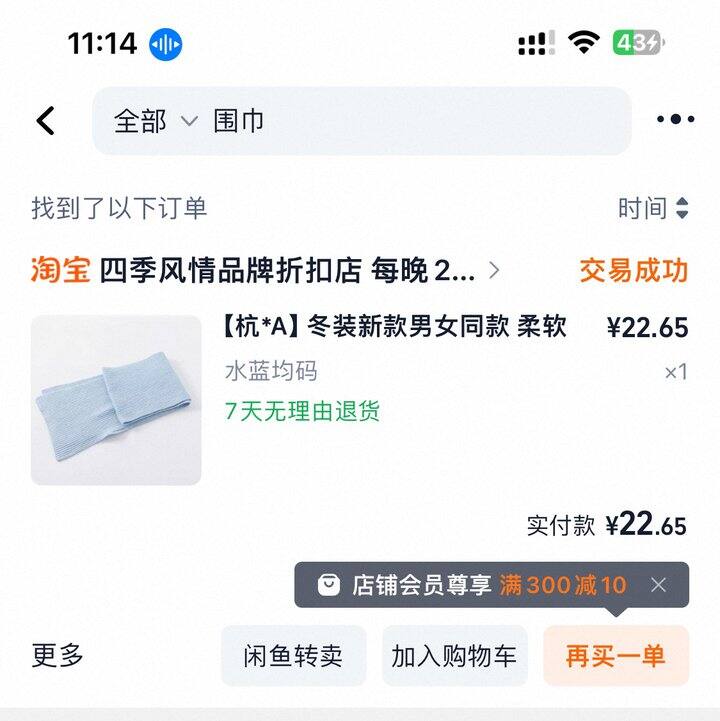Screen dimensions: 720x721
Task: Tap 交易成功 transaction status
Action: pos(631,270)
